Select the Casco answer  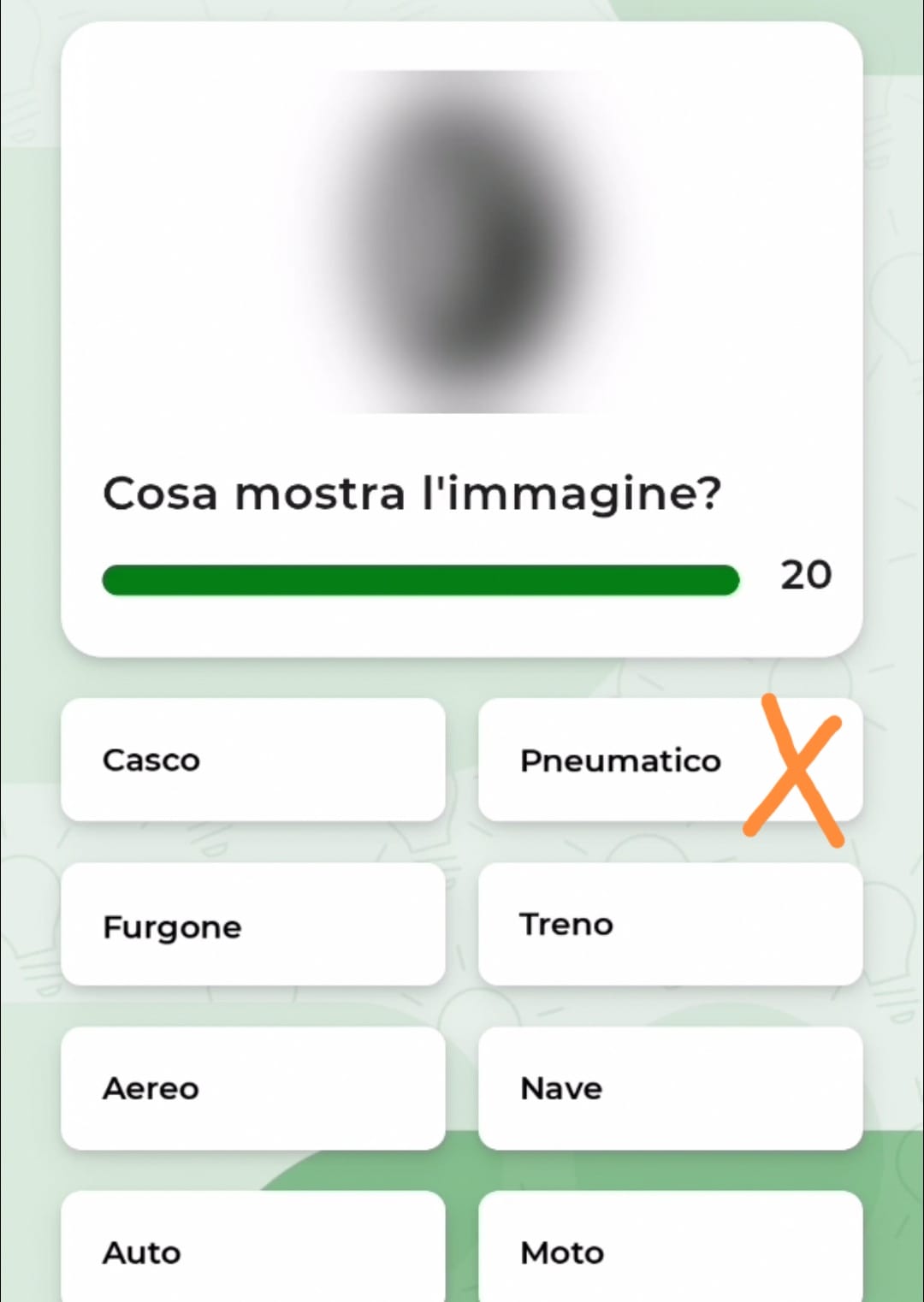coord(252,760)
